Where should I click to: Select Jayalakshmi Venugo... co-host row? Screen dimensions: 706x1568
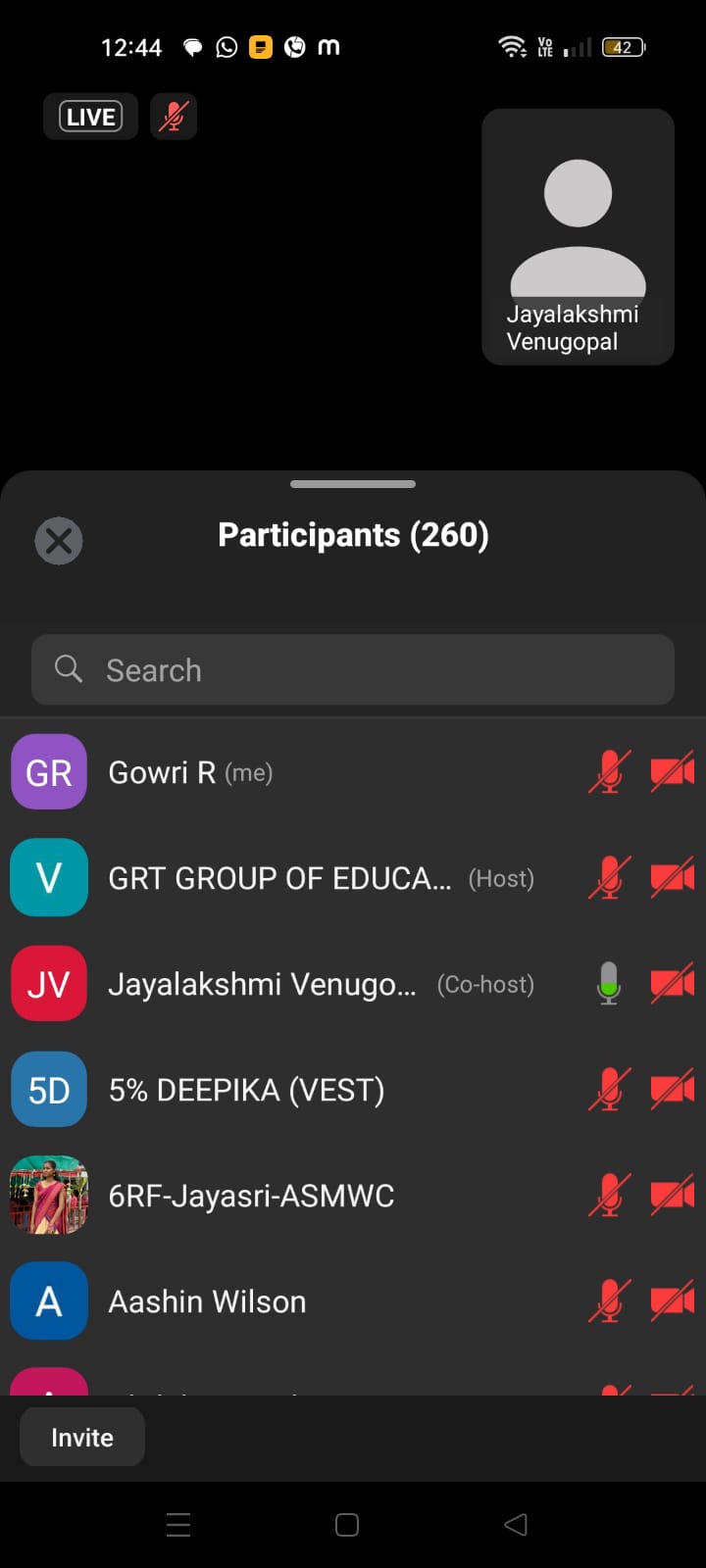294,984
